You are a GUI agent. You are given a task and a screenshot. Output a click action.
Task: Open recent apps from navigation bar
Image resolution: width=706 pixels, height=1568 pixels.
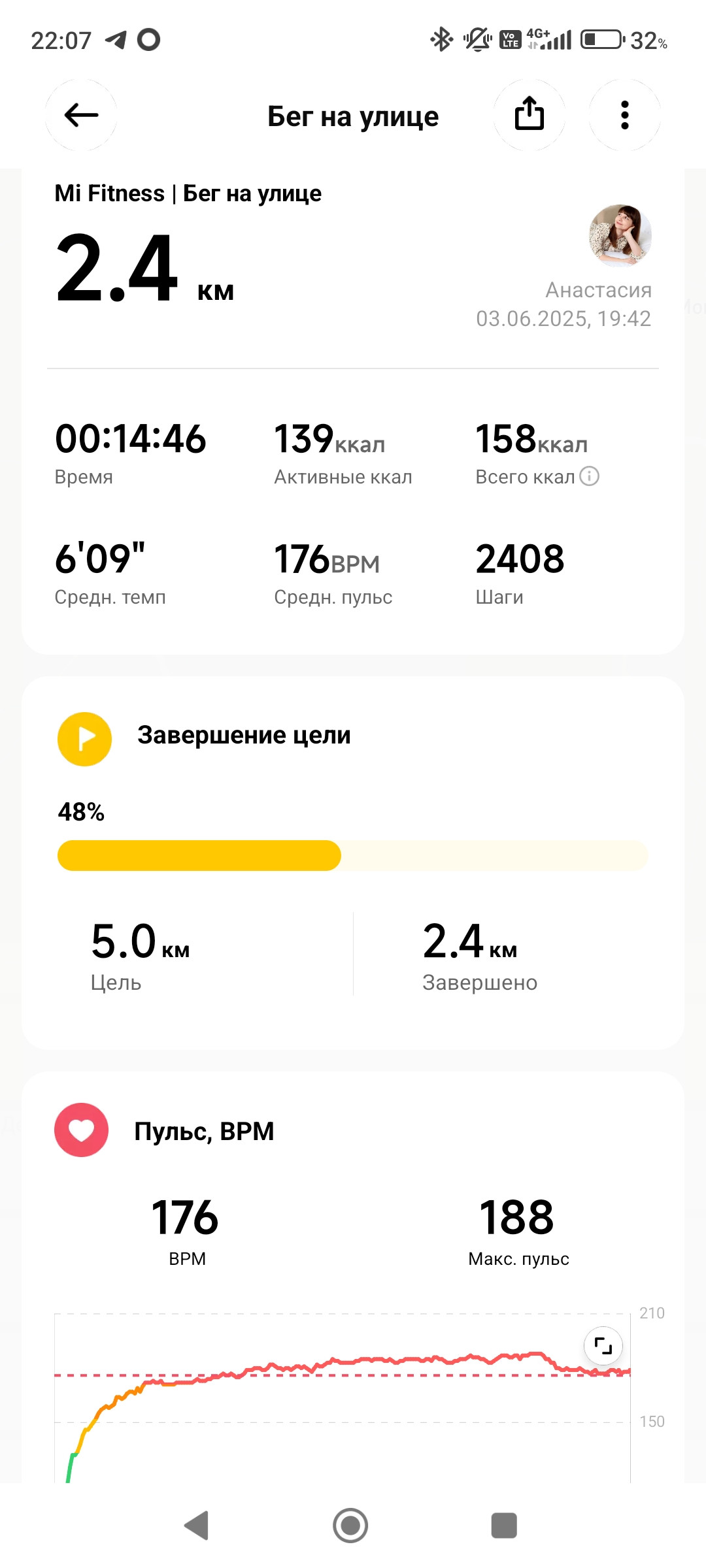(x=504, y=1526)
